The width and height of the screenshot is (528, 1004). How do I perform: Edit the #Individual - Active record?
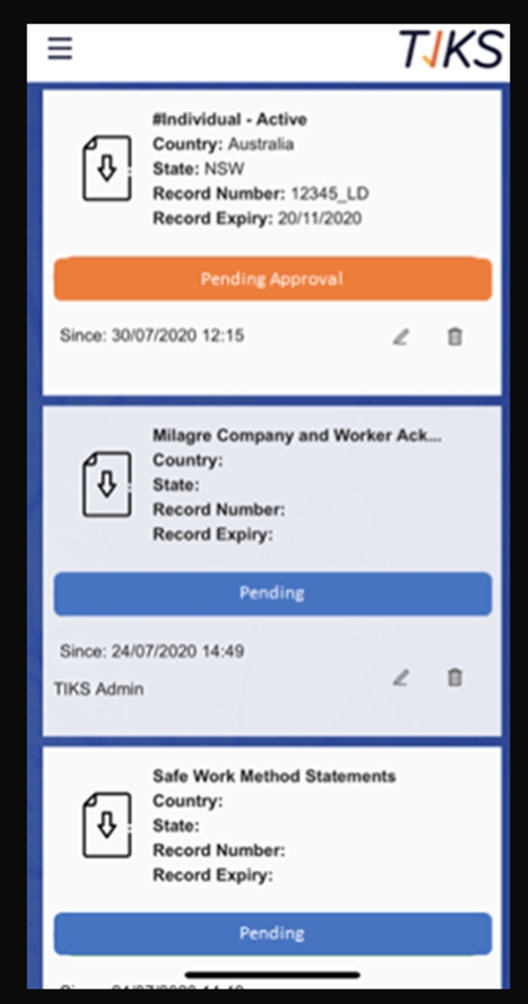(401, 336)
